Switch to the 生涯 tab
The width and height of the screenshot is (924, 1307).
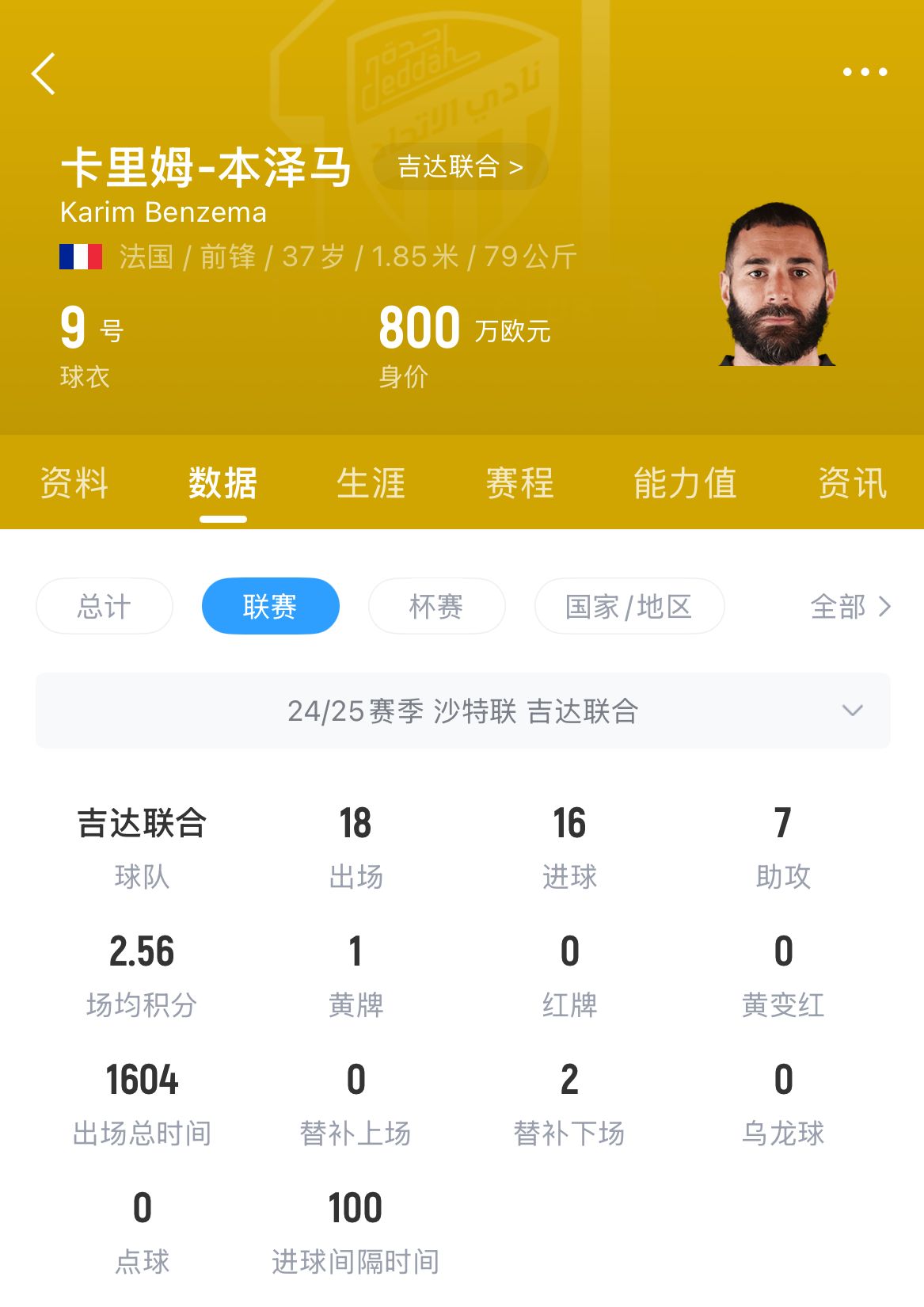tap(371, 483)
